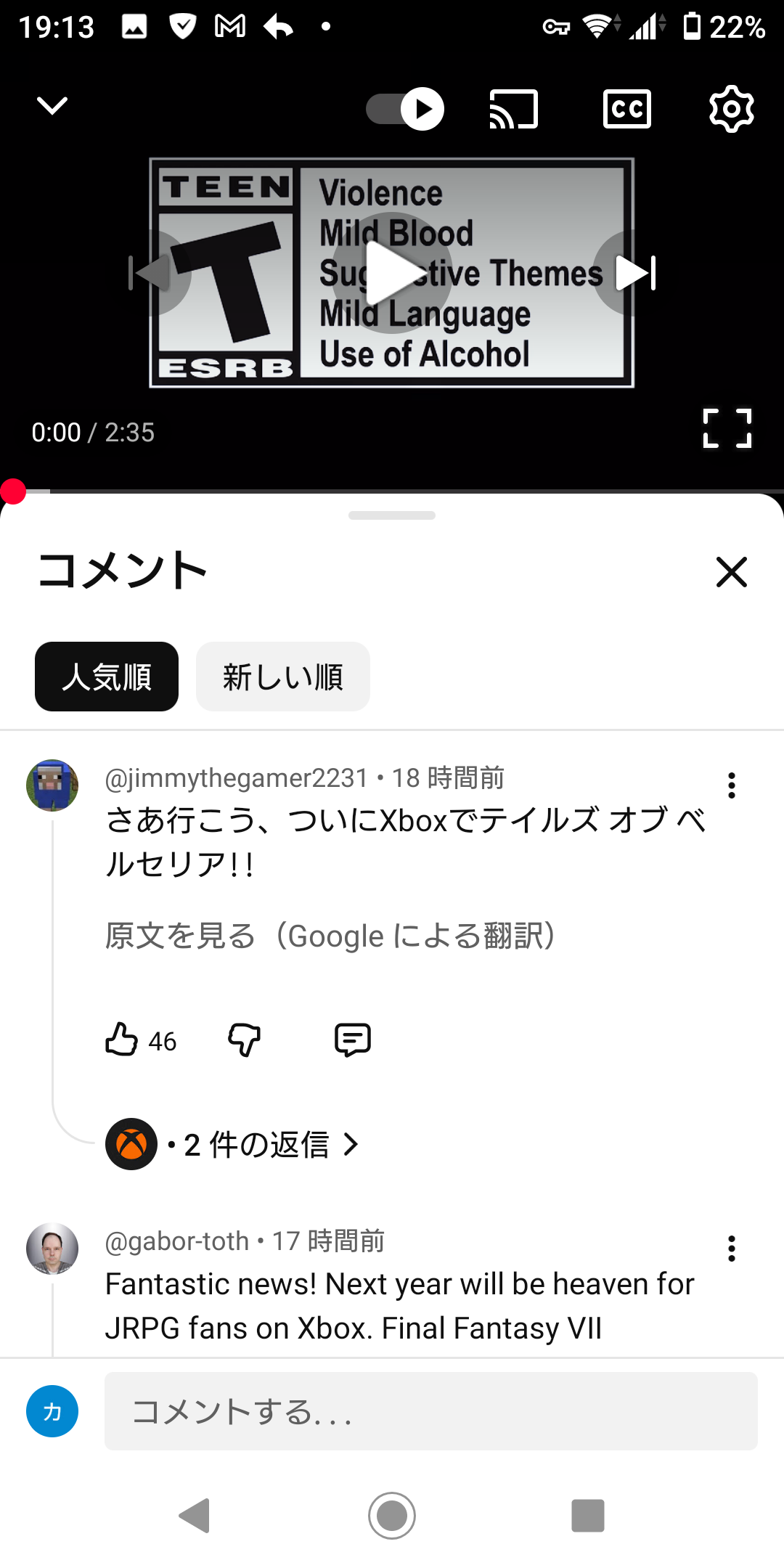
Task: Open options menu for jimmythegamer2231's comment
Action: [x=731, y=785]
